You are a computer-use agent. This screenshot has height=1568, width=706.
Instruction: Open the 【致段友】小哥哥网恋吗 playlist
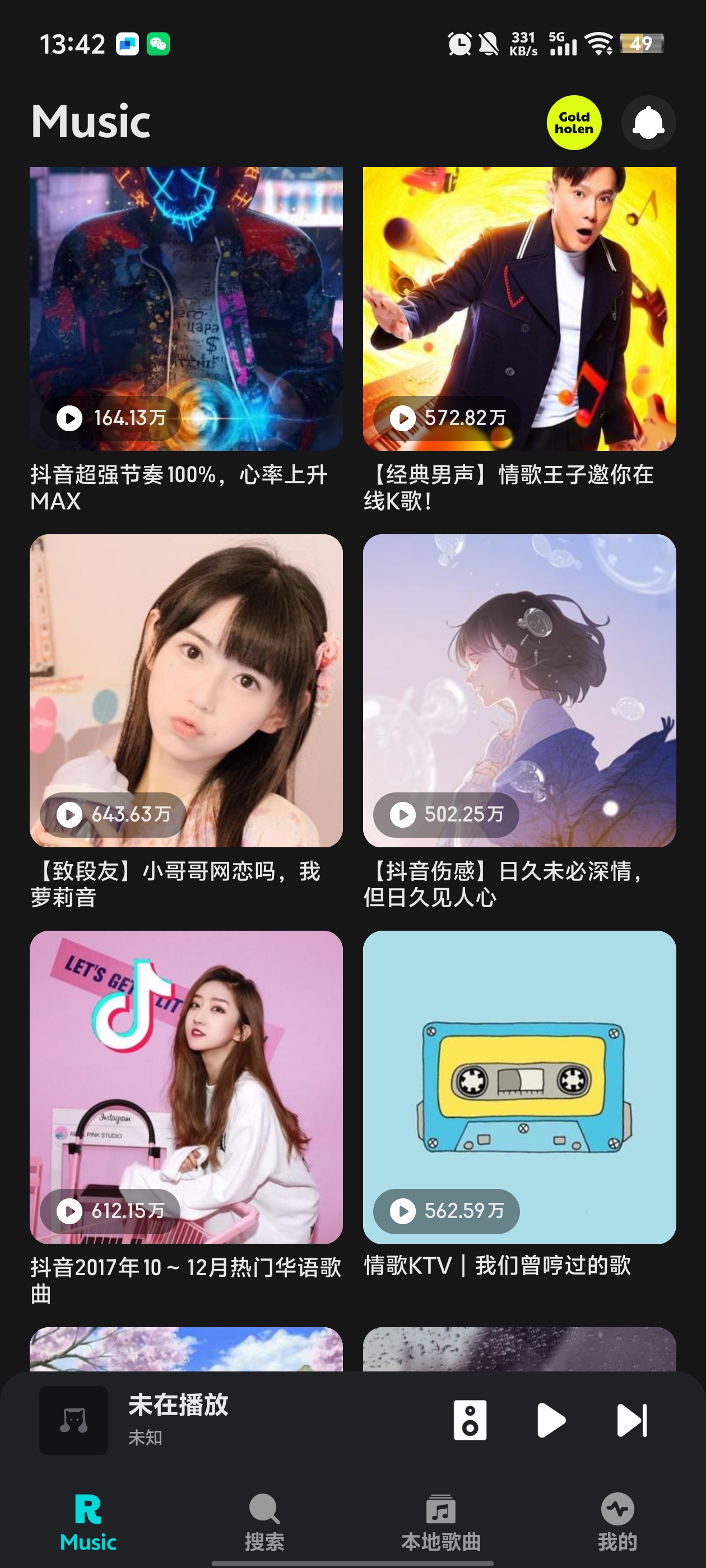(186, 690)
